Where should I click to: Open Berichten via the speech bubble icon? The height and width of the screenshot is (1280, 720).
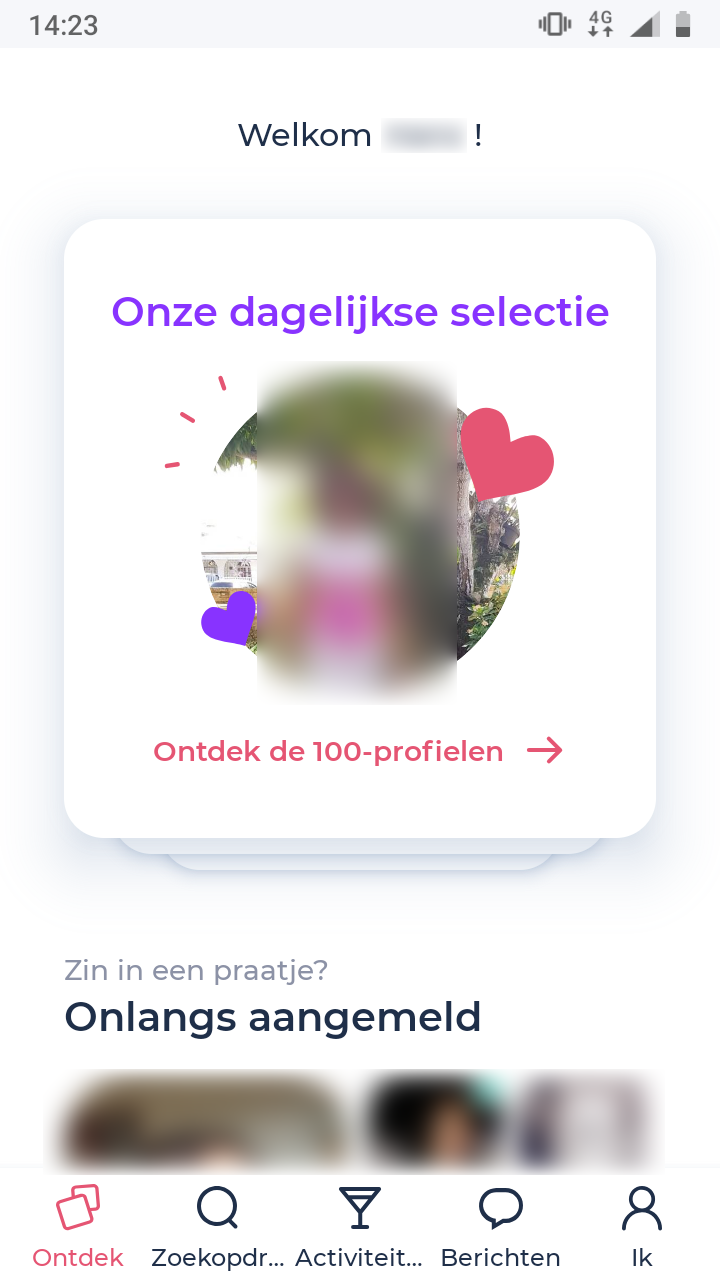[x=500, y=1208]
